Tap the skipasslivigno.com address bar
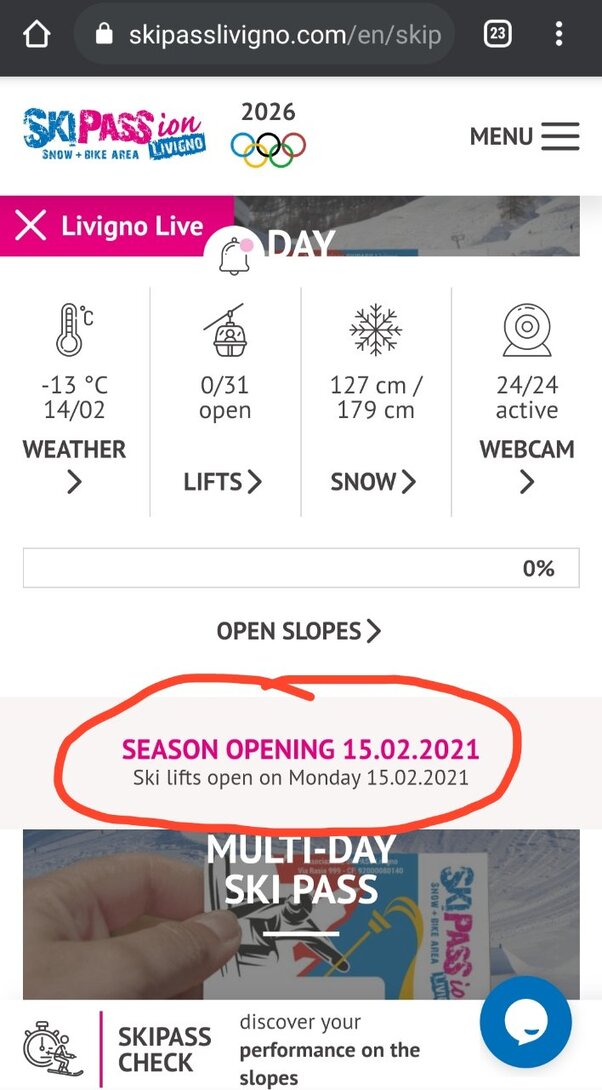Image resolution: width=602 pixels, height=1090 pixels. coord(270,36)
